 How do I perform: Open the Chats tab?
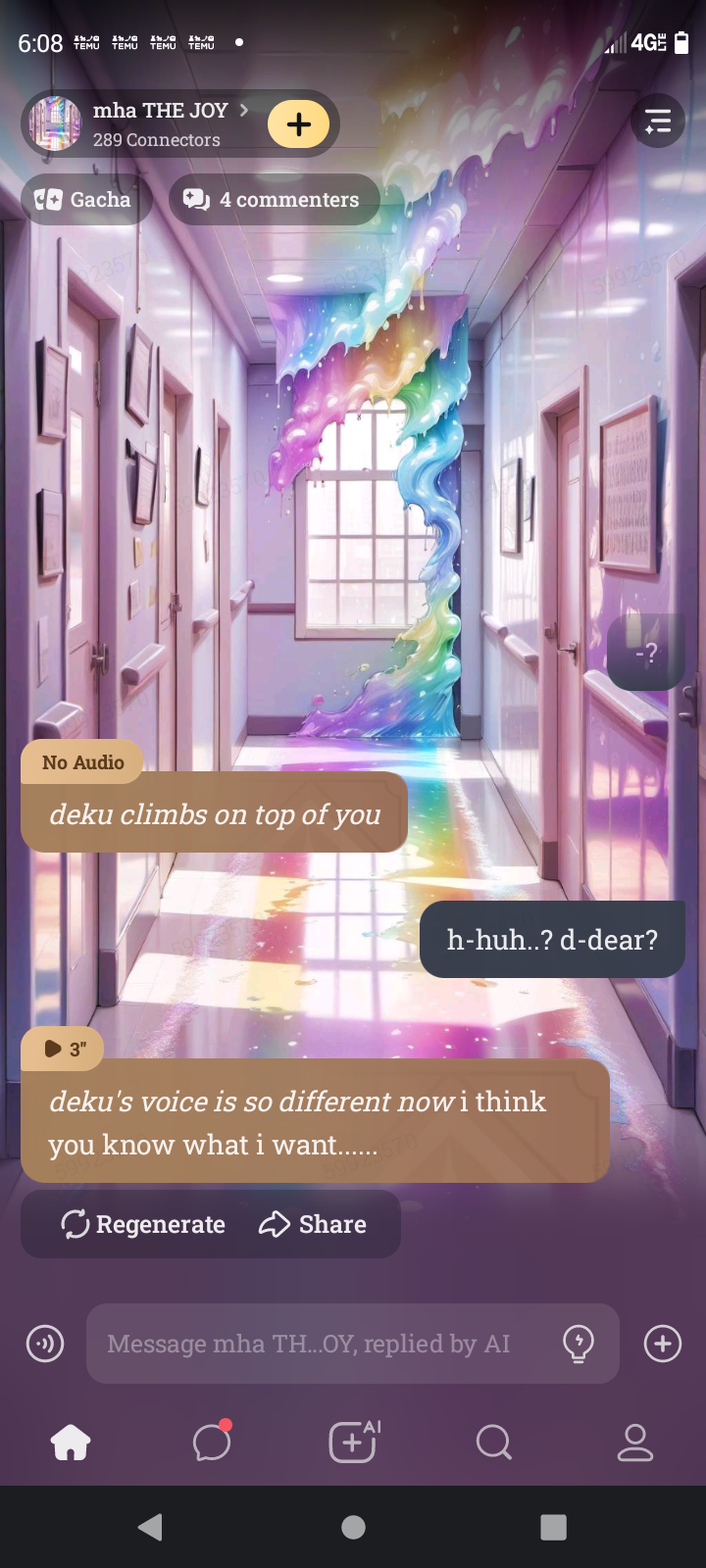coord(212,1443)
